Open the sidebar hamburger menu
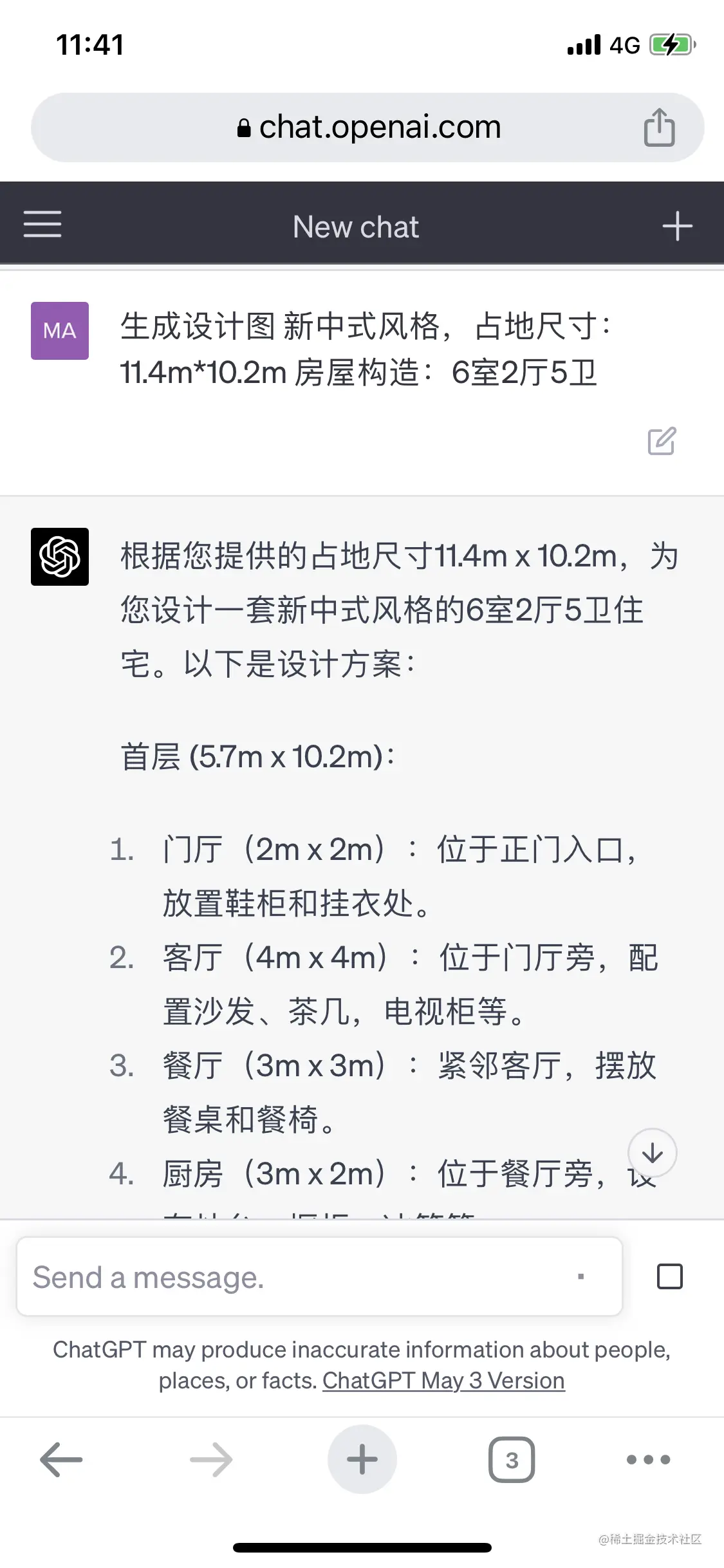Viewport: 724px width, 1568px height. tap(42, 225)
